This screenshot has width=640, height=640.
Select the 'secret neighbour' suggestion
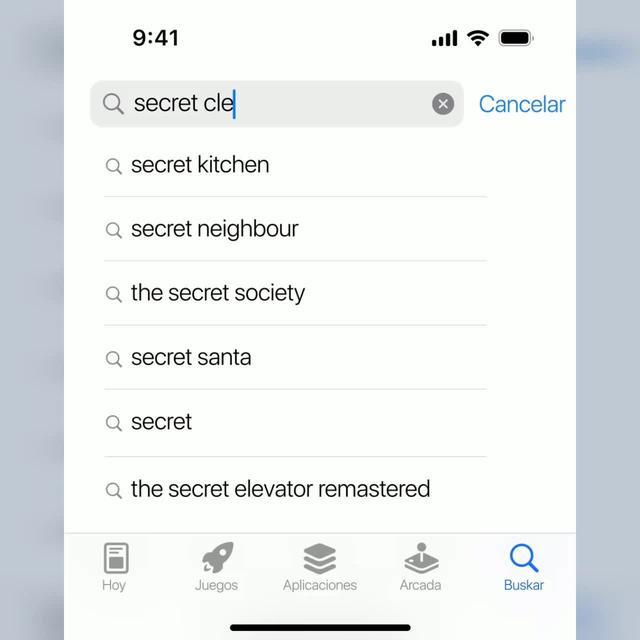pyautogui.click(x=214, y=229)
